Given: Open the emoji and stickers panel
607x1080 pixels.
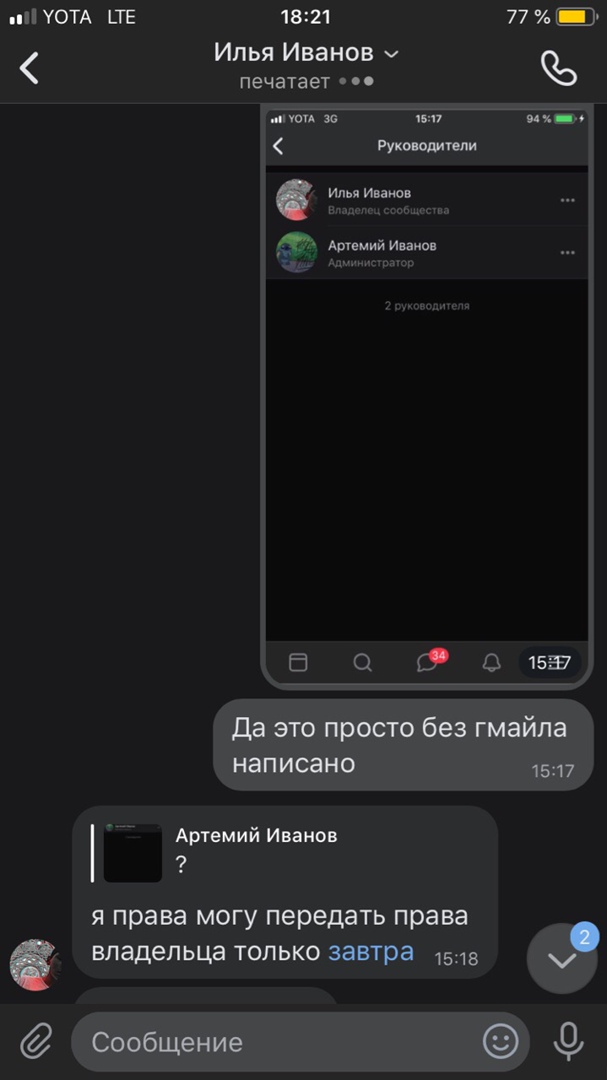Looking at the screenshot, I should click(x=501, y=1042).
